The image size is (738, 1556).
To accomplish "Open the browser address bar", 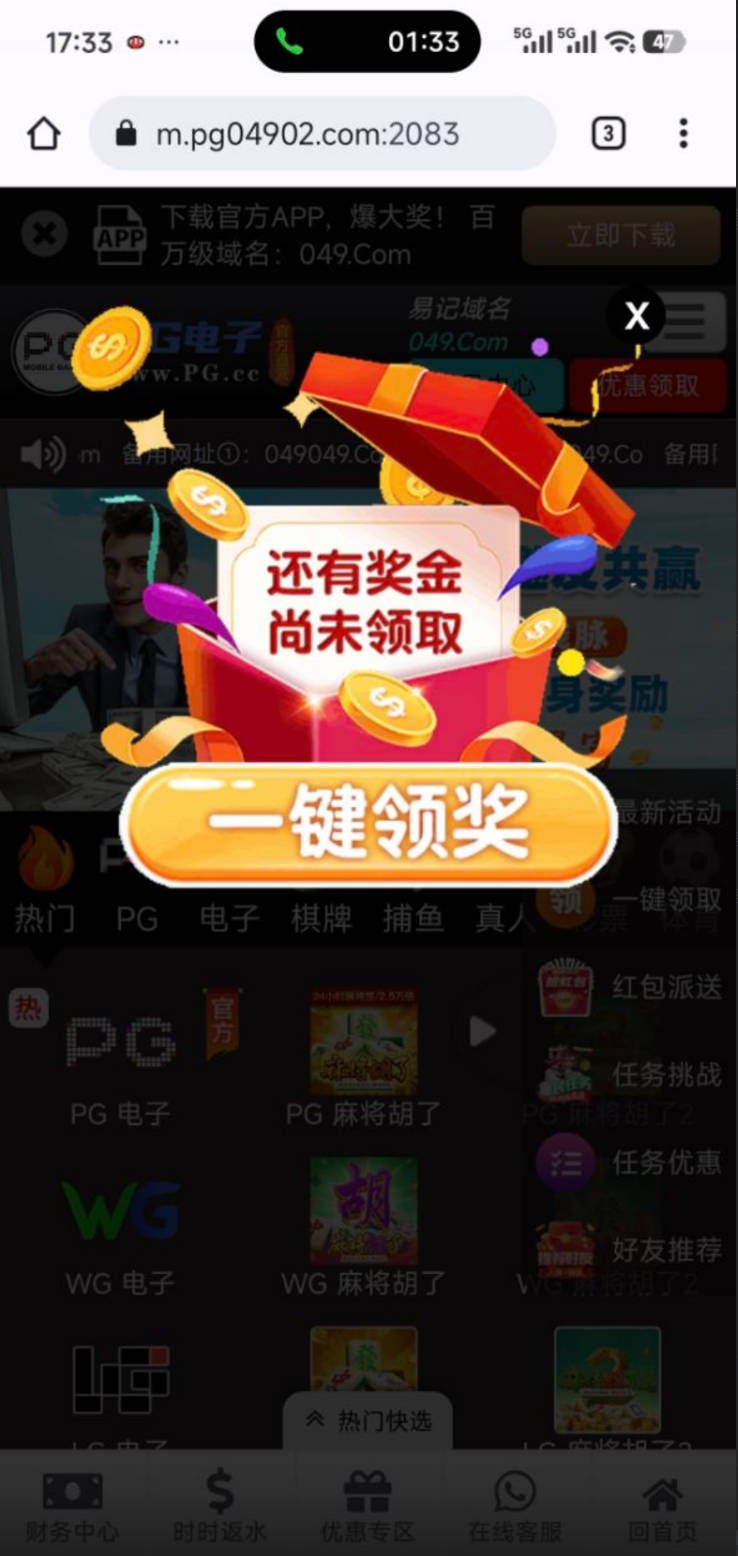I will pyautogui.click(x=322, y=134).
